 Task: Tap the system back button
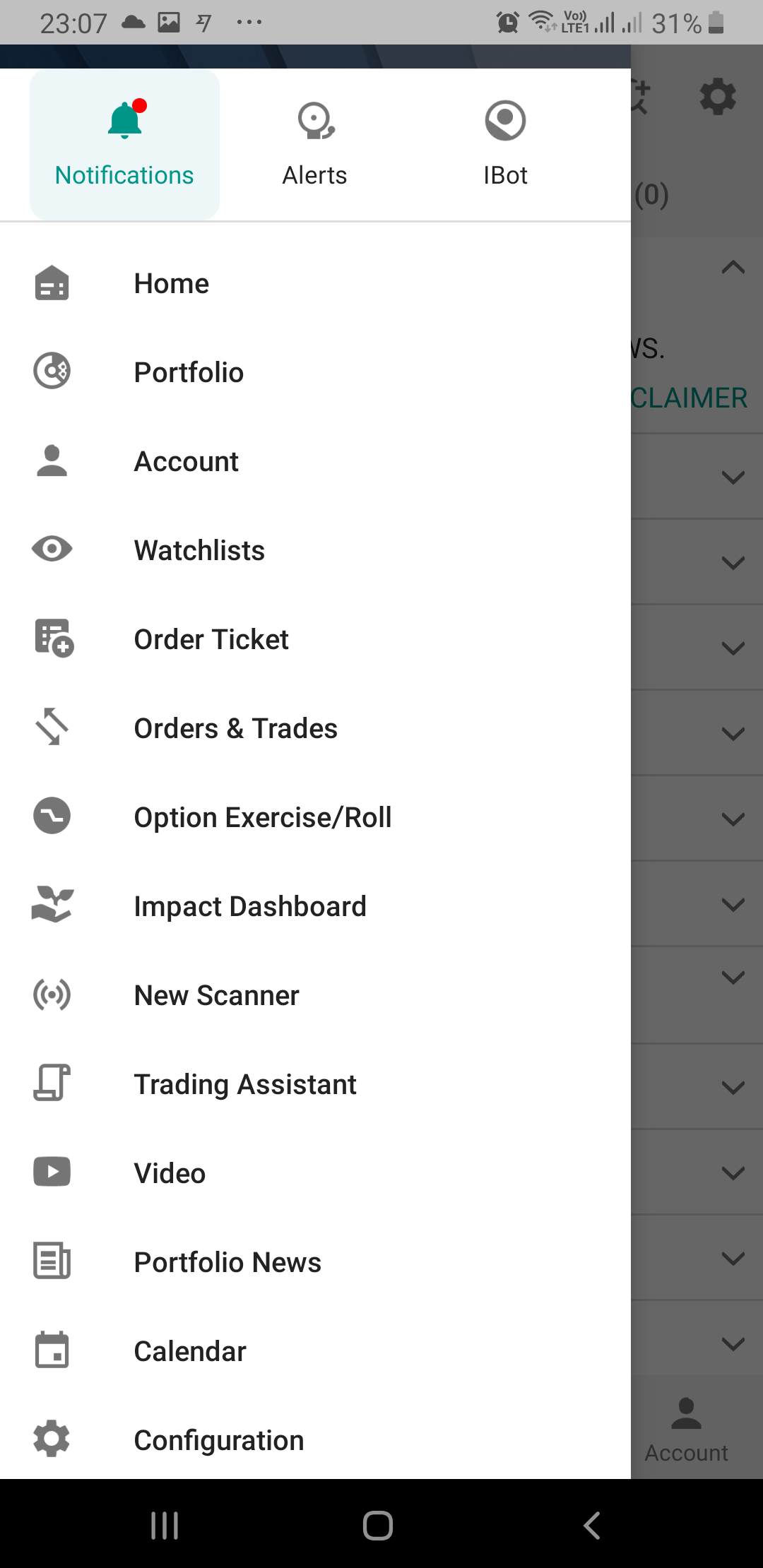click(591, 1526)
